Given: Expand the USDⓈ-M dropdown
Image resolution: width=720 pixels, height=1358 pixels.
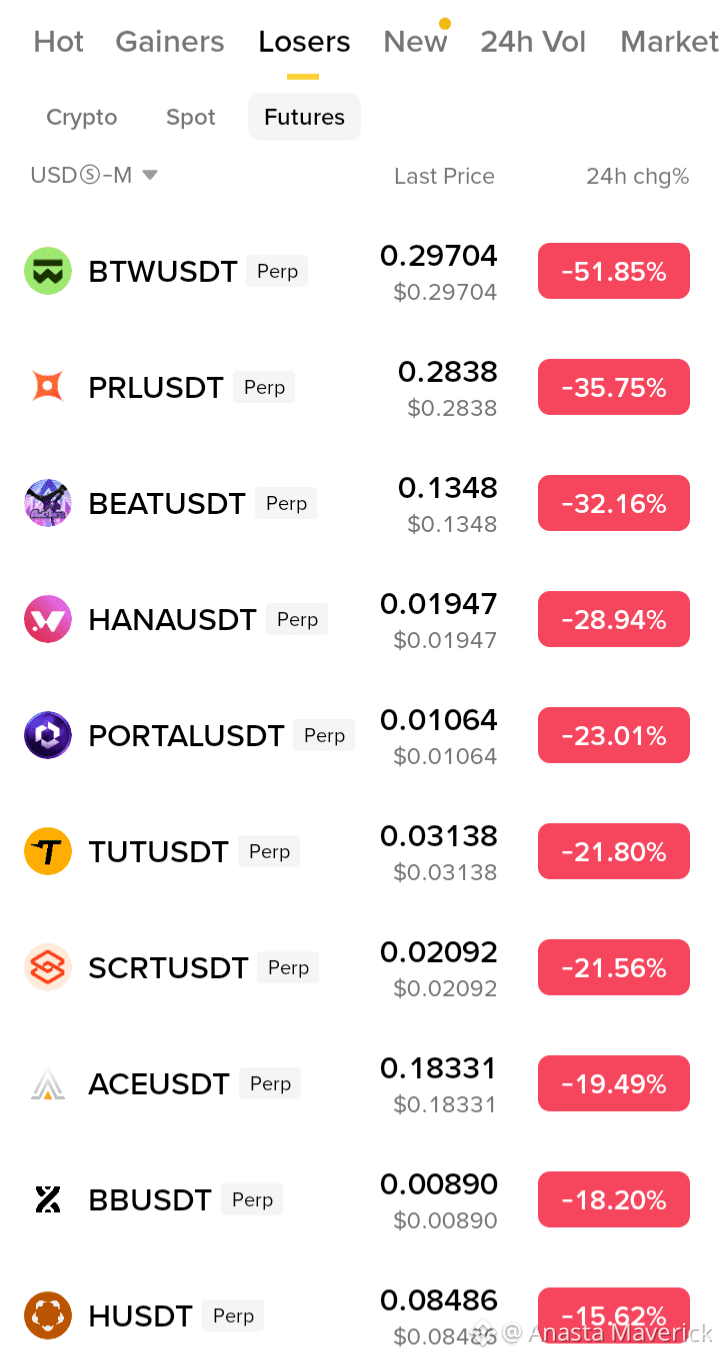Looking at the screenshot, I should pyautogui.click(x=94, y=176).
